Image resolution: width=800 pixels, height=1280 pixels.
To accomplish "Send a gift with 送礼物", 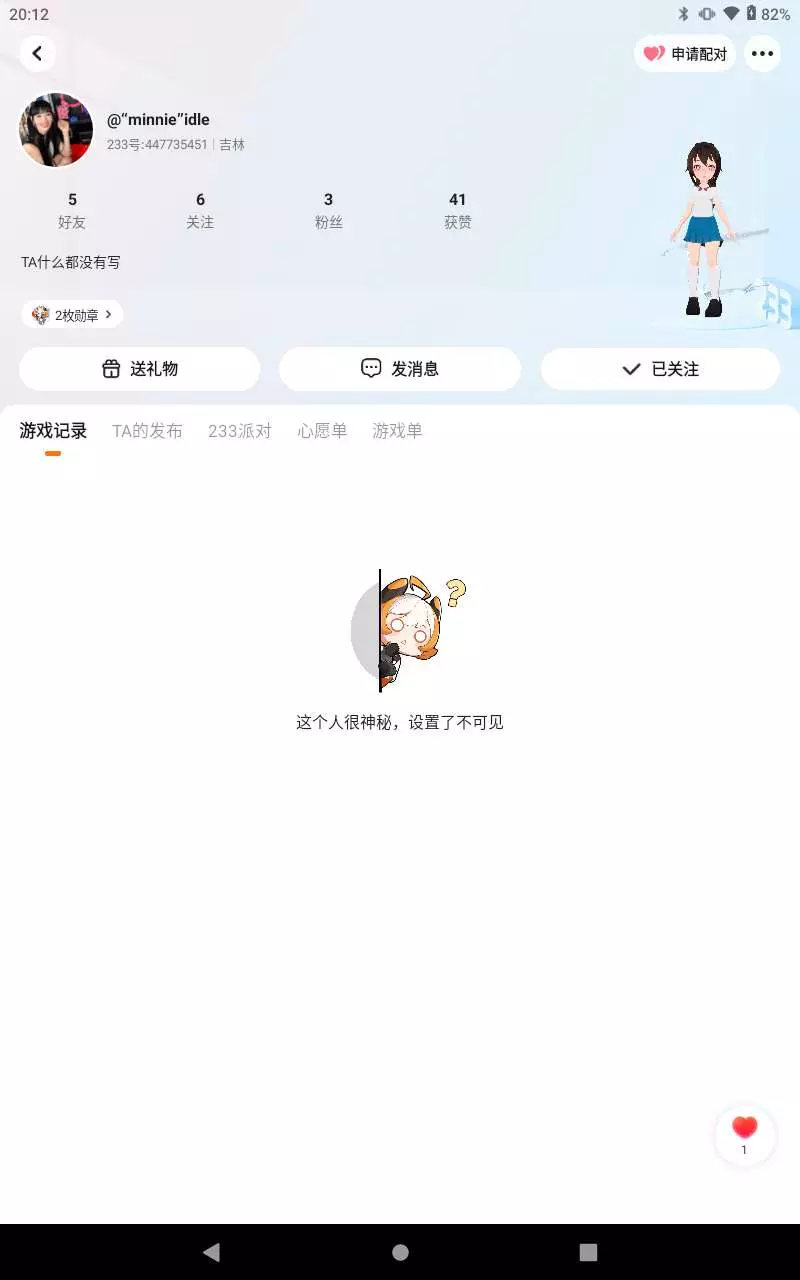I will 140,369.
